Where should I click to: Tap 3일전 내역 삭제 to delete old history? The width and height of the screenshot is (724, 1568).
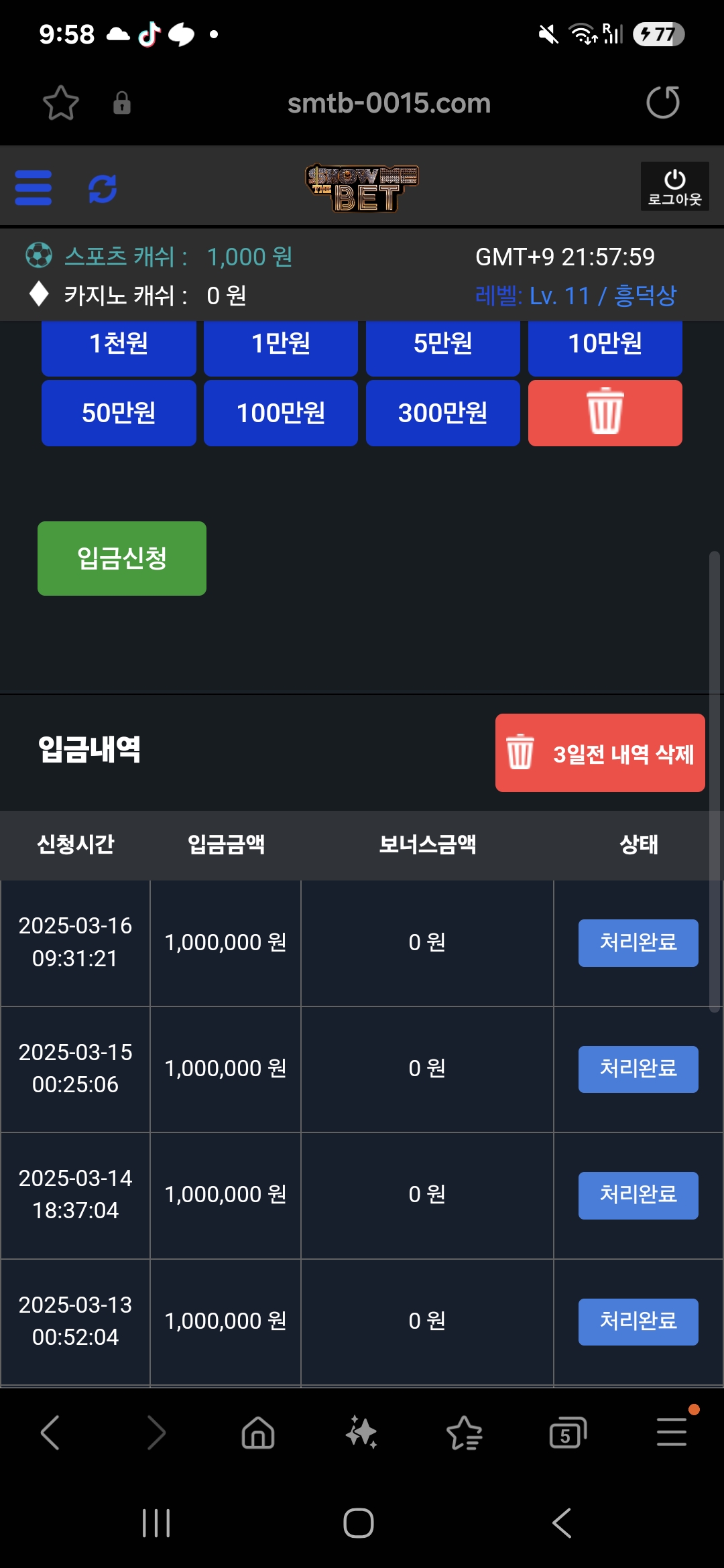click(x=600, y=753)
